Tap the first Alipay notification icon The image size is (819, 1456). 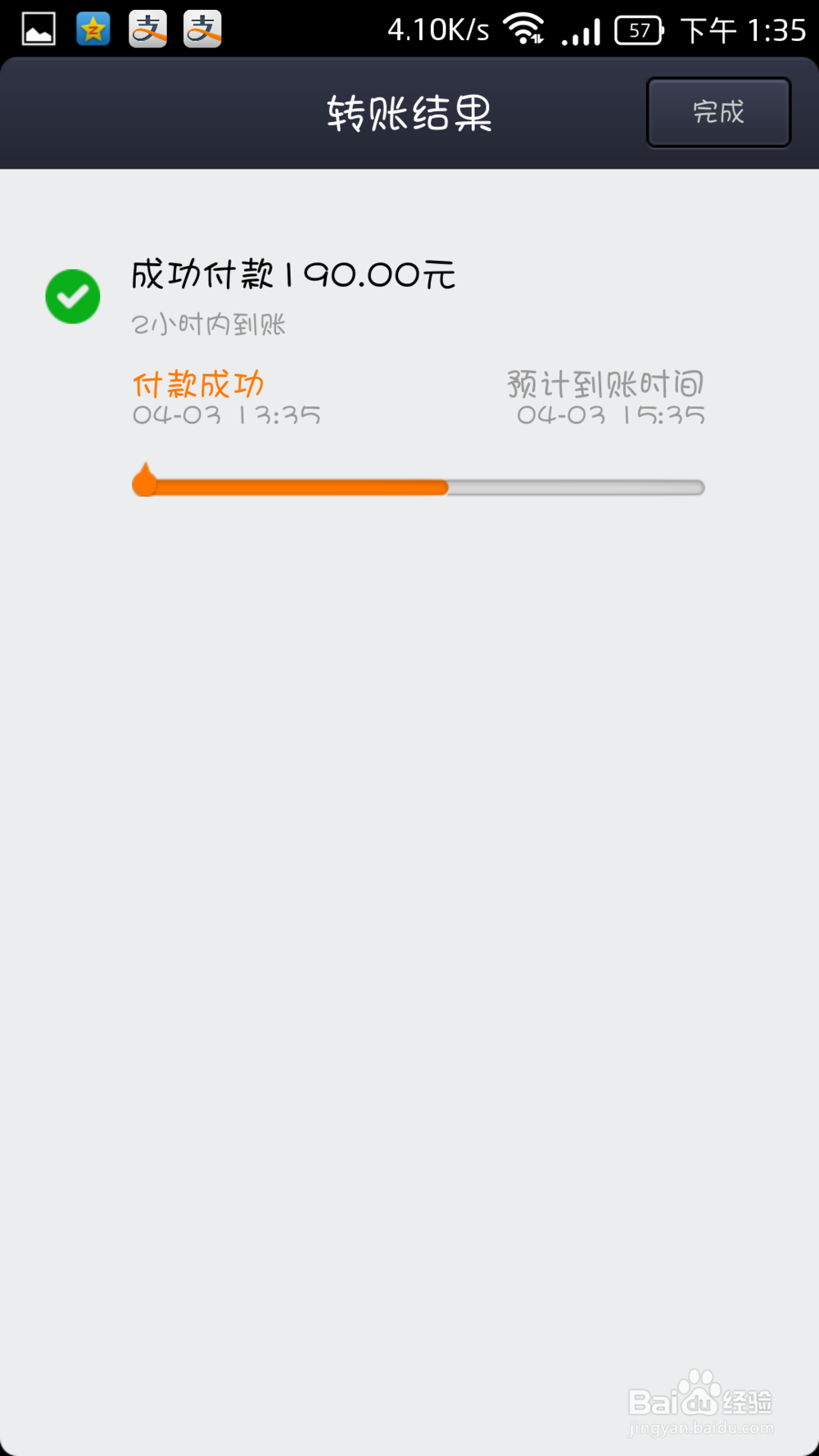click(x=147, y=29)
